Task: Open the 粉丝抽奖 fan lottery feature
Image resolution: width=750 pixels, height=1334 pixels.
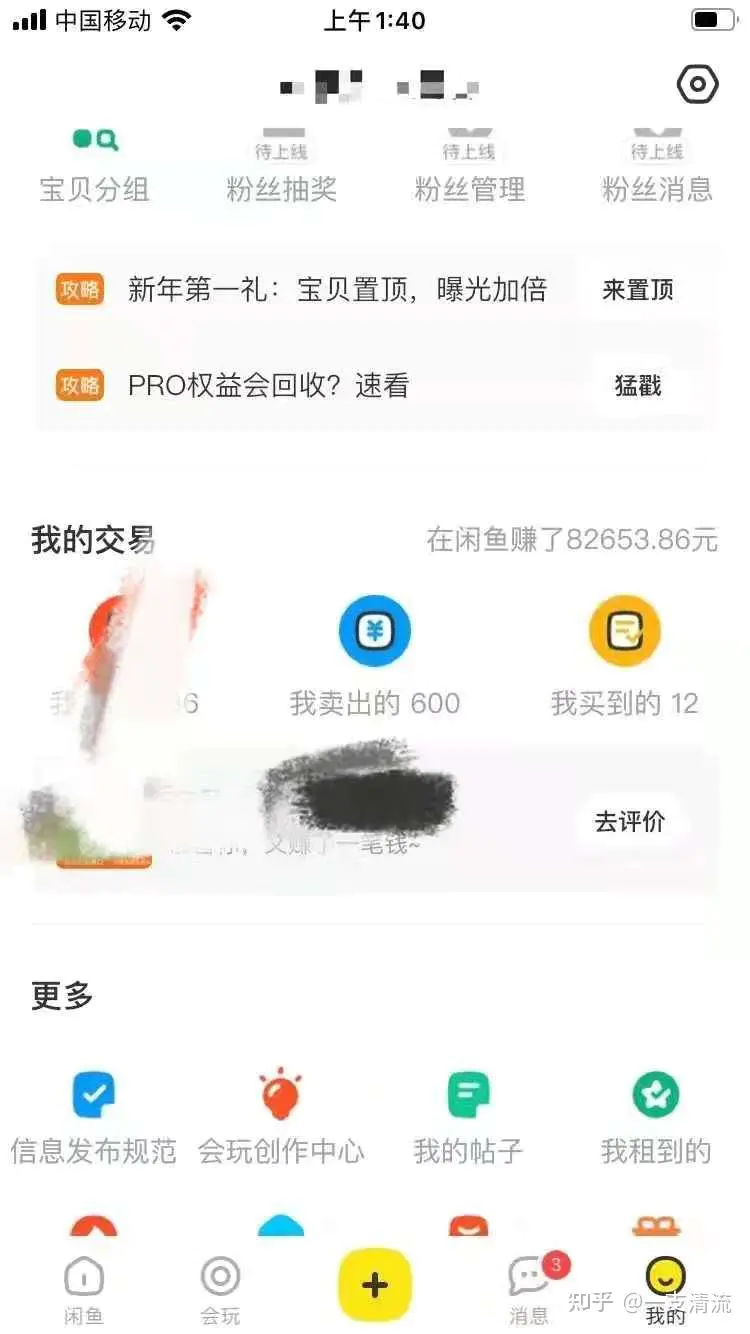Action: 281,170
